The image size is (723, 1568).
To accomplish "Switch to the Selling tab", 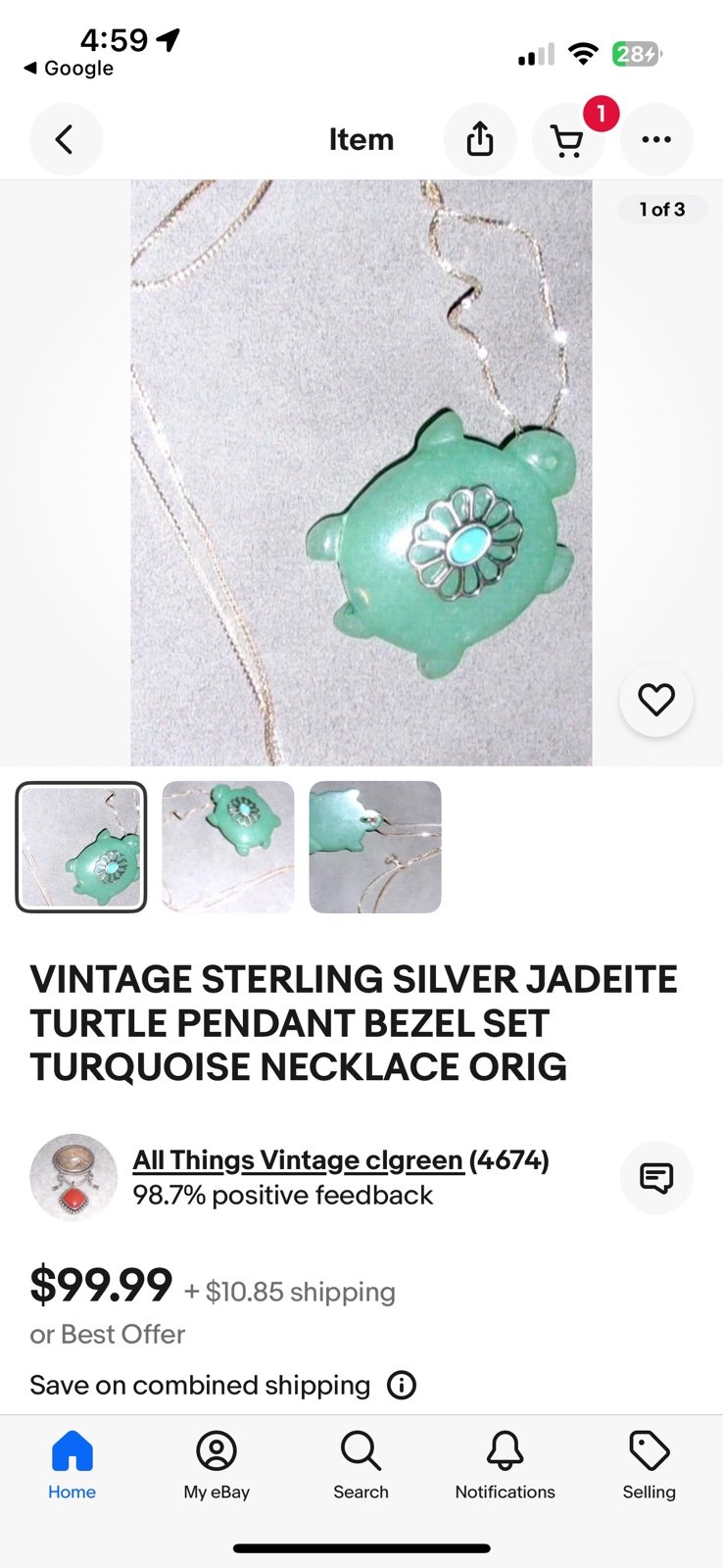I will 650,1465.
